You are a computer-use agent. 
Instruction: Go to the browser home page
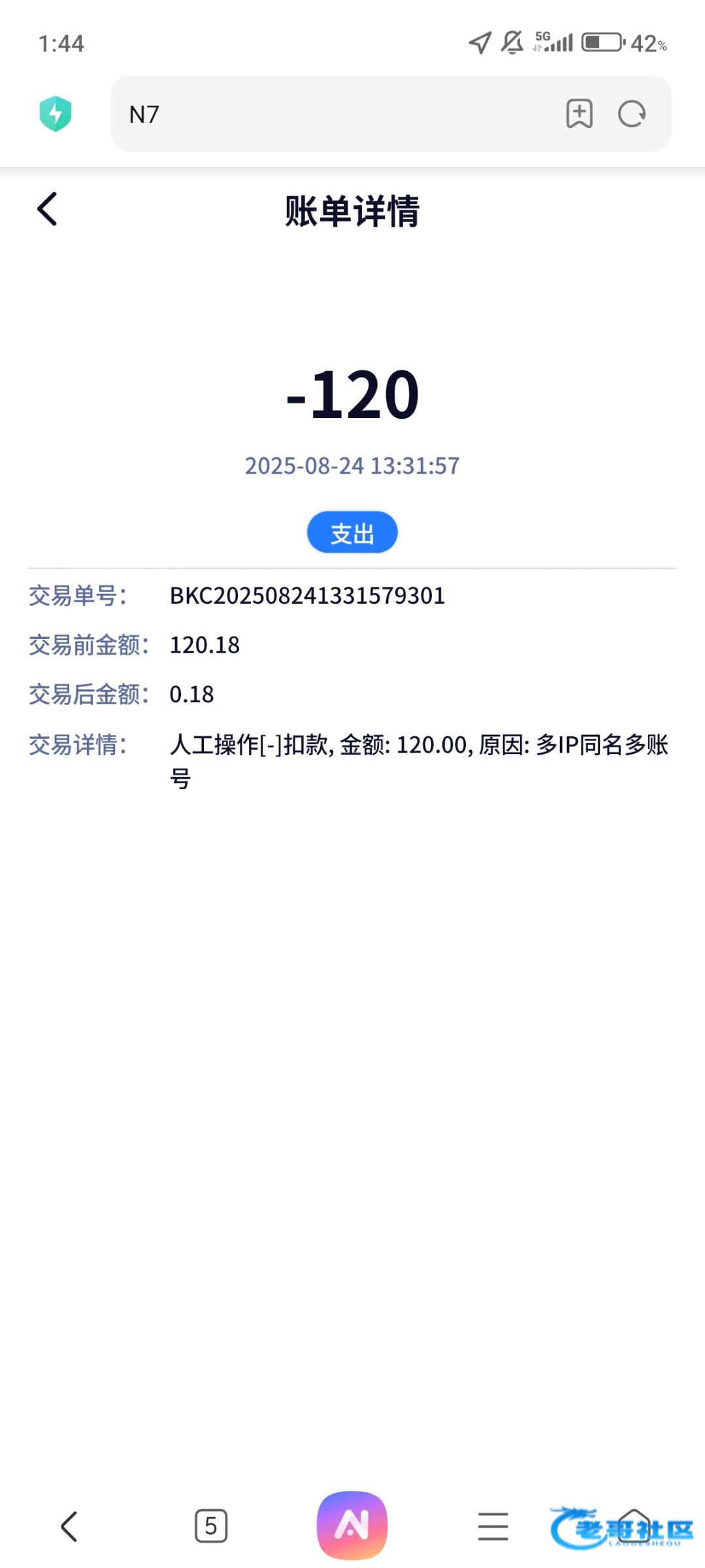[x=634, y=1526]
